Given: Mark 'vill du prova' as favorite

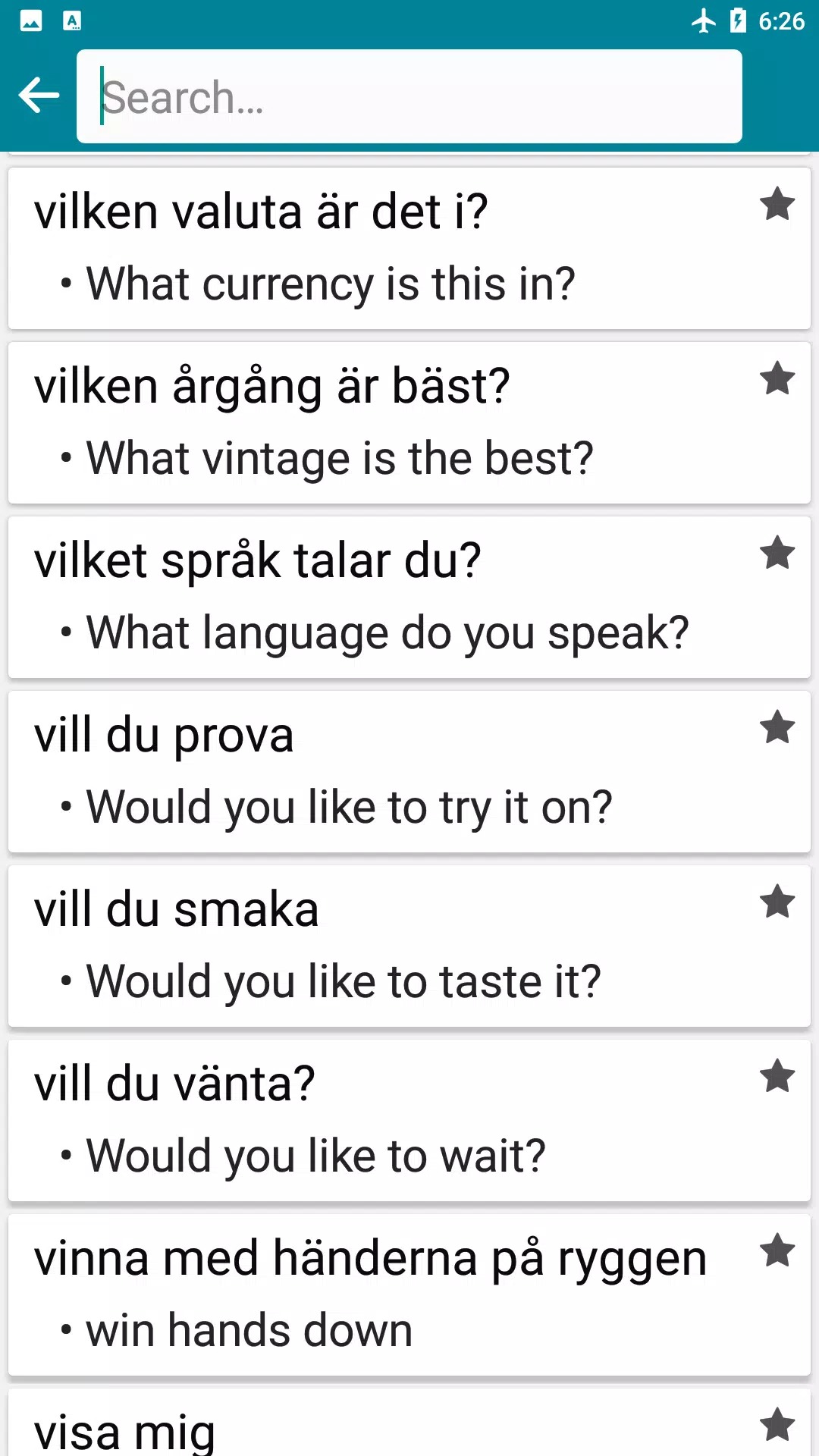Looking at the screenshot, I should click(777, 728).
